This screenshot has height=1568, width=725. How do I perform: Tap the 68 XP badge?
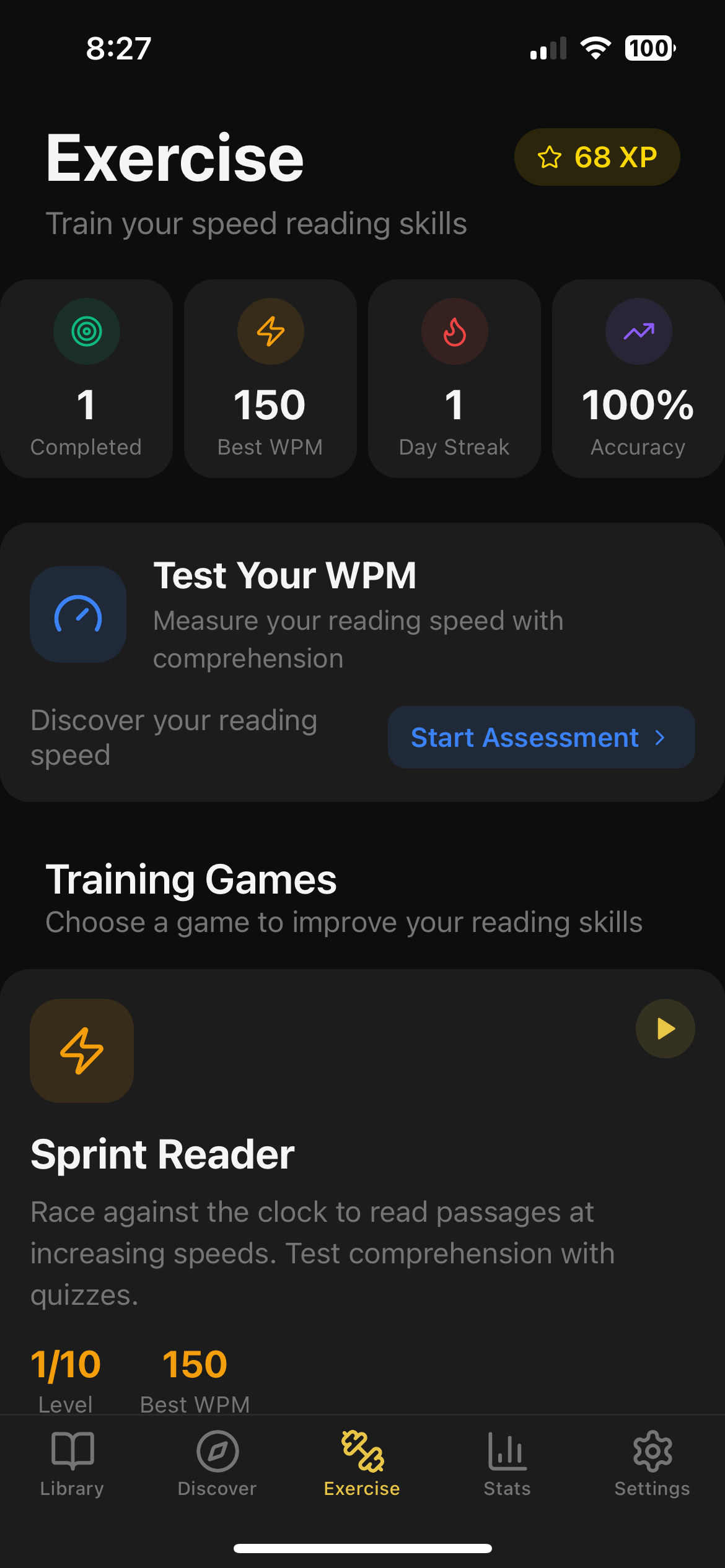[597, 157]
